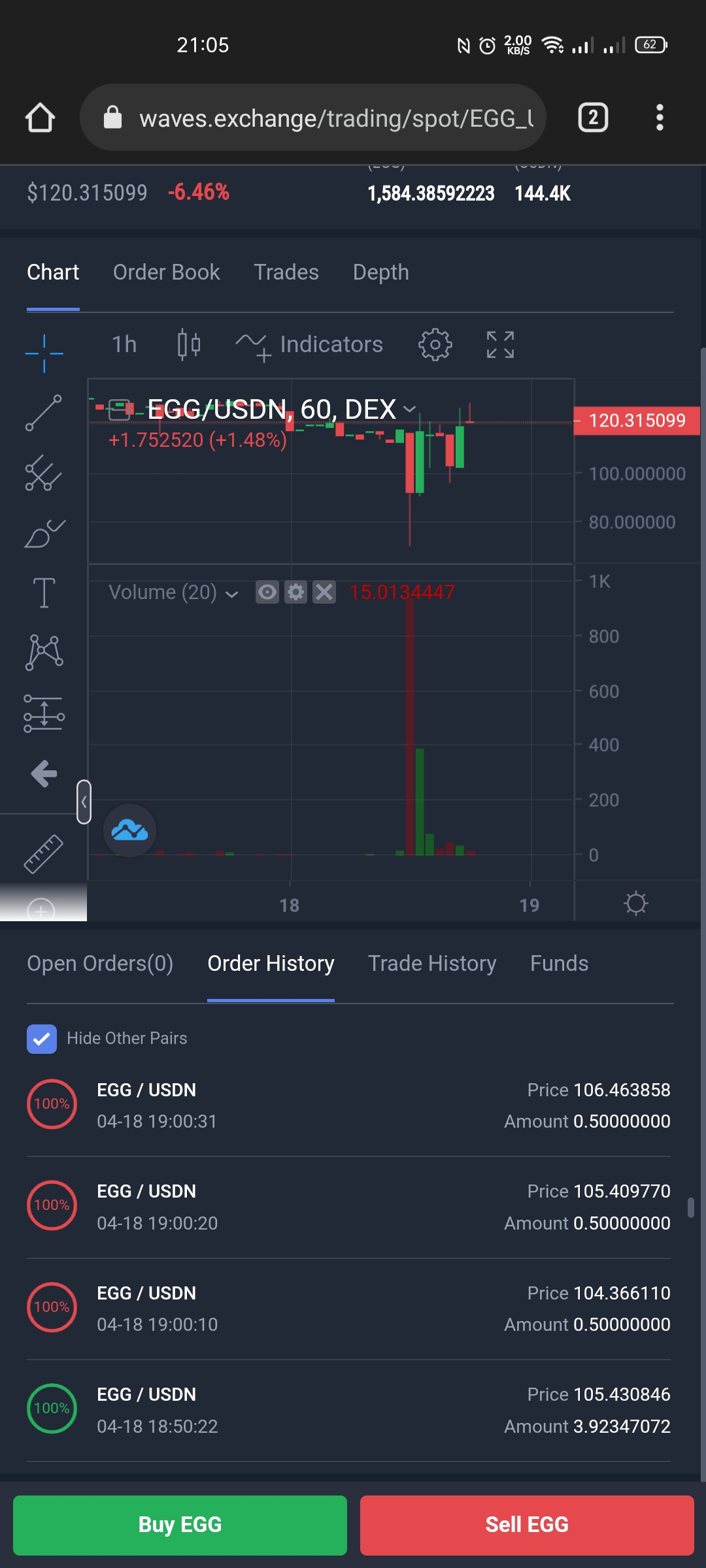Open the candlestick chart style selector
The image size is (706, 1568).
click(188, 344)
